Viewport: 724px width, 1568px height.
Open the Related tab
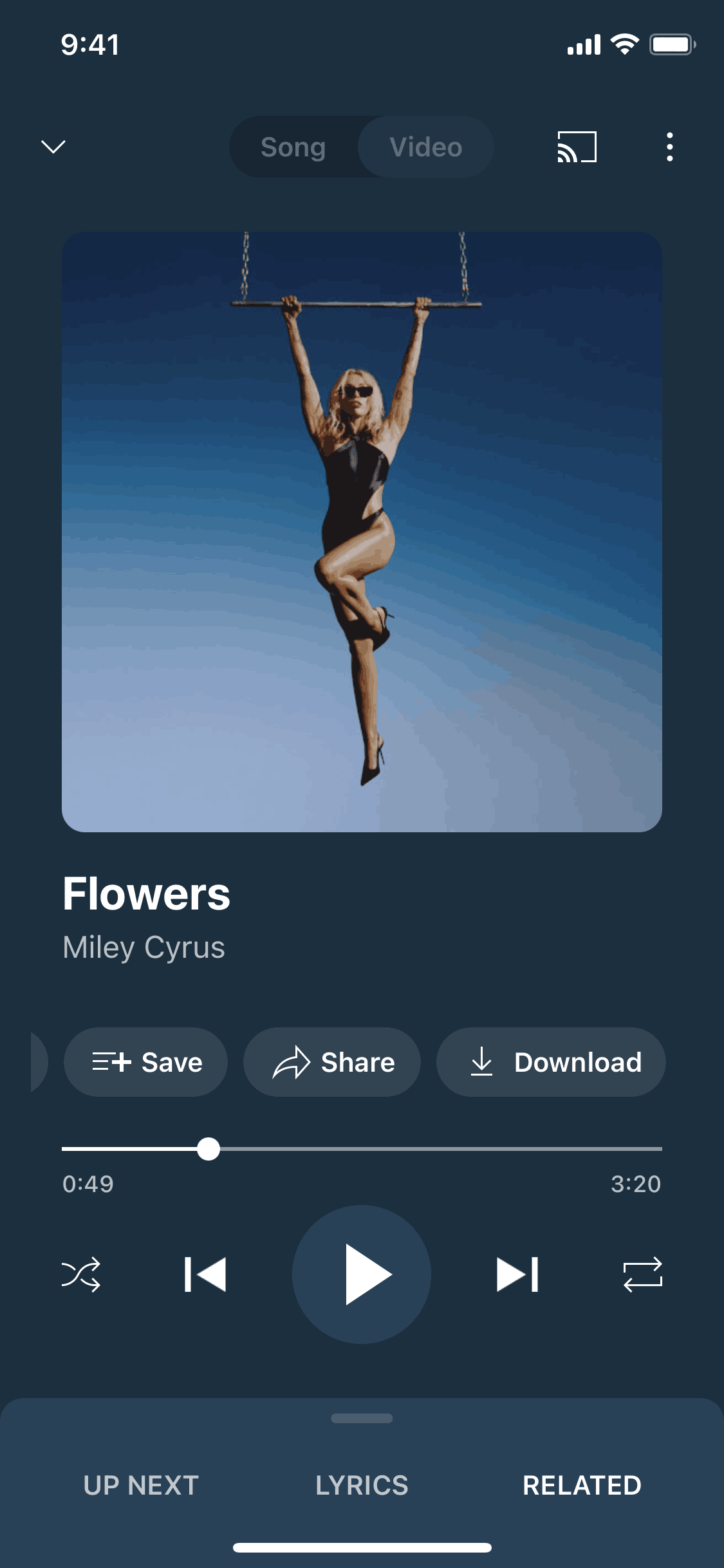pyautogui.click(x=582, y=1486)
